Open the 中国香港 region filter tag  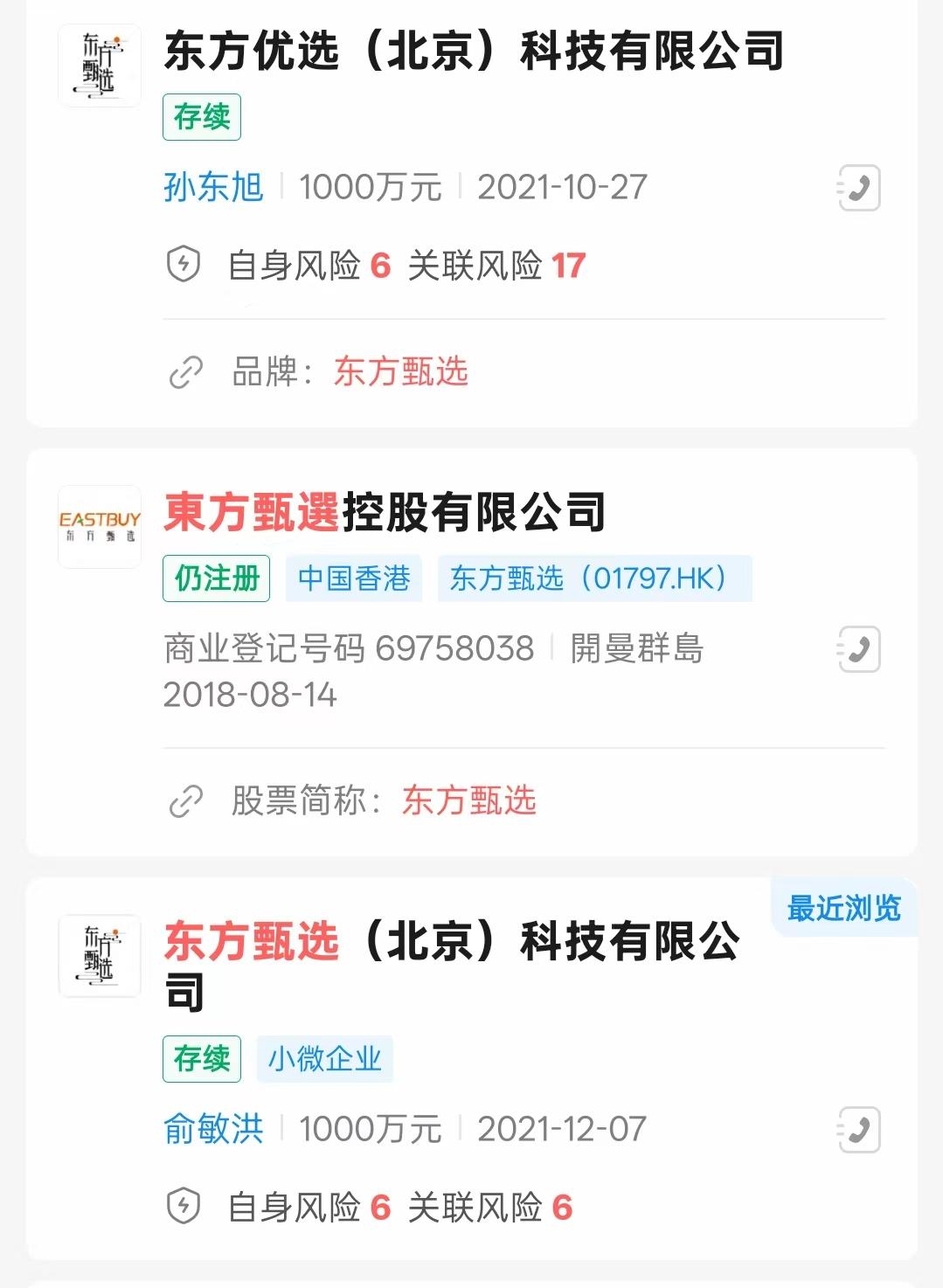coord(356,578)
